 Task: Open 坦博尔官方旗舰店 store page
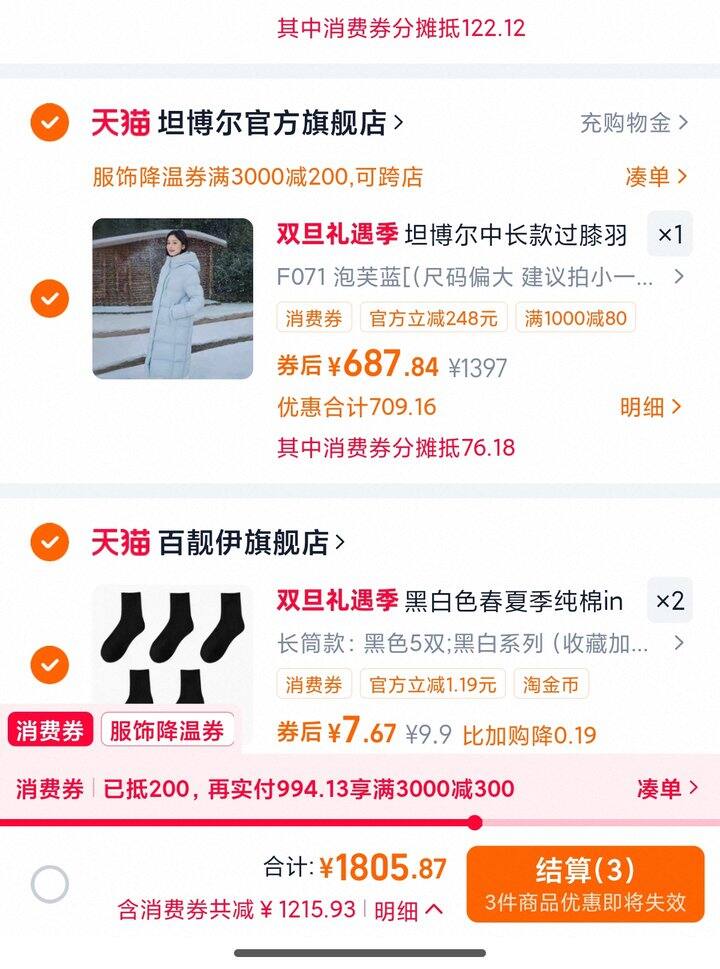(x=270, y=123)
